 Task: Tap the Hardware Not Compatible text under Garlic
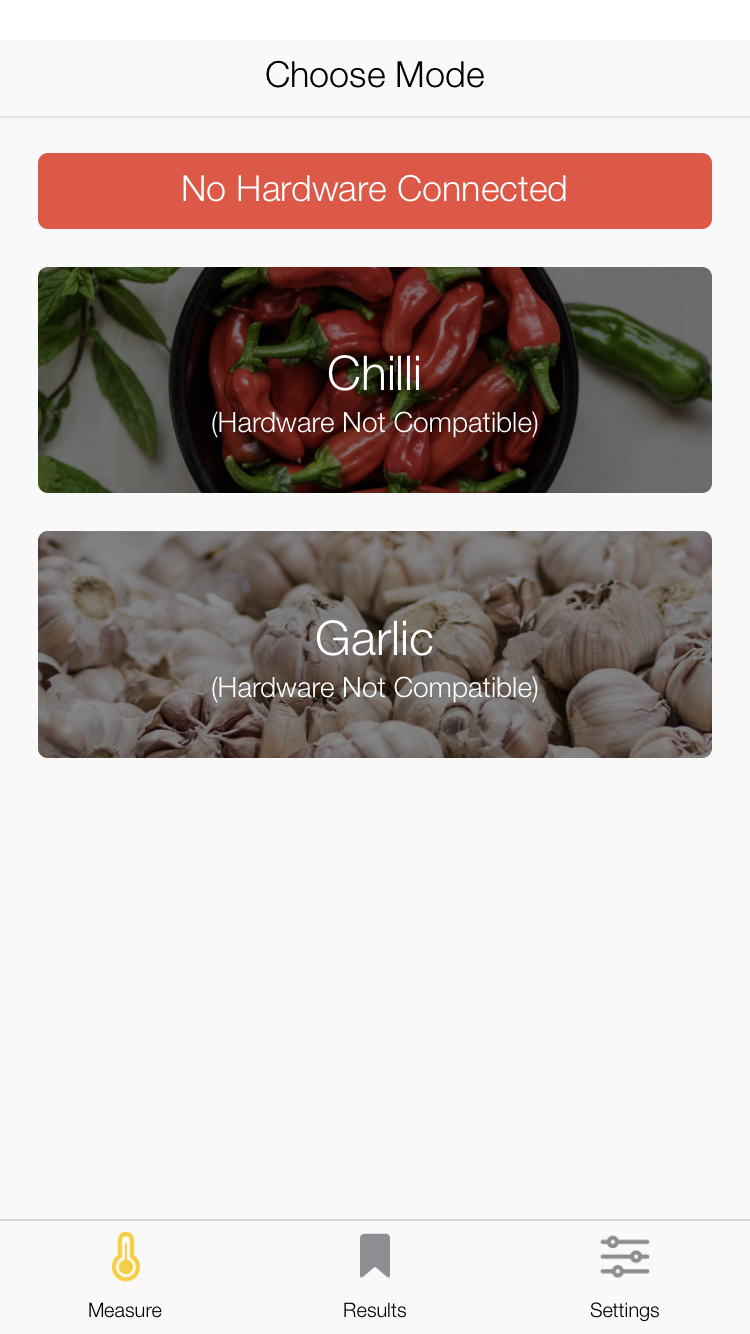[x=374, y=688]
